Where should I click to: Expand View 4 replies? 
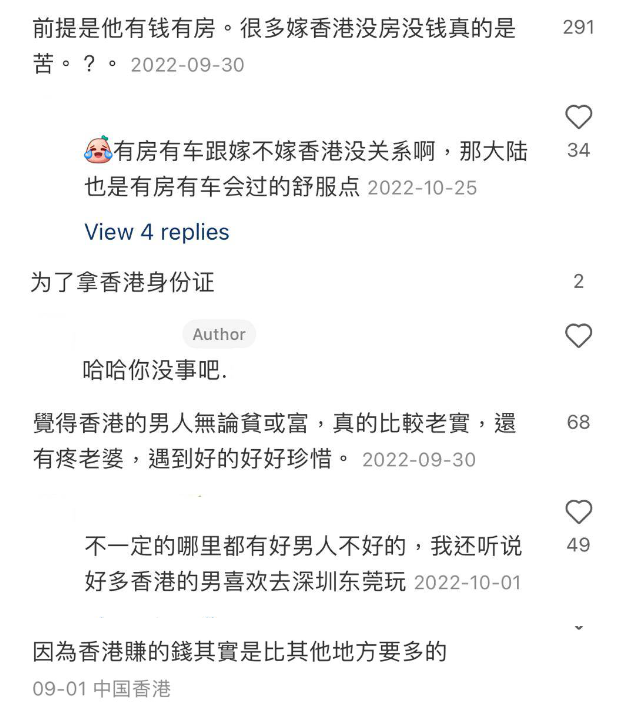point(157,232)
